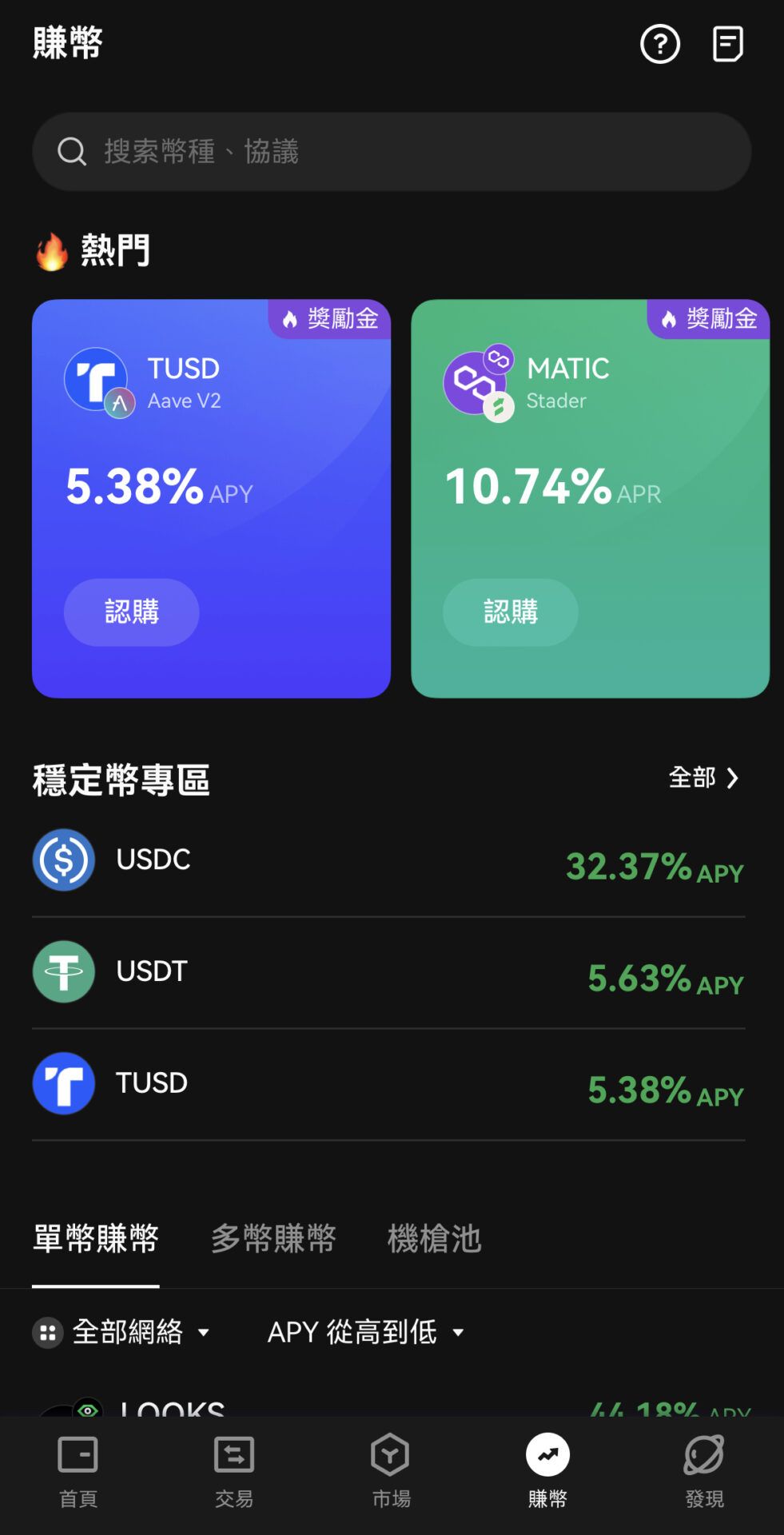Go to the 市場 tab

(x=391, y=1471)
